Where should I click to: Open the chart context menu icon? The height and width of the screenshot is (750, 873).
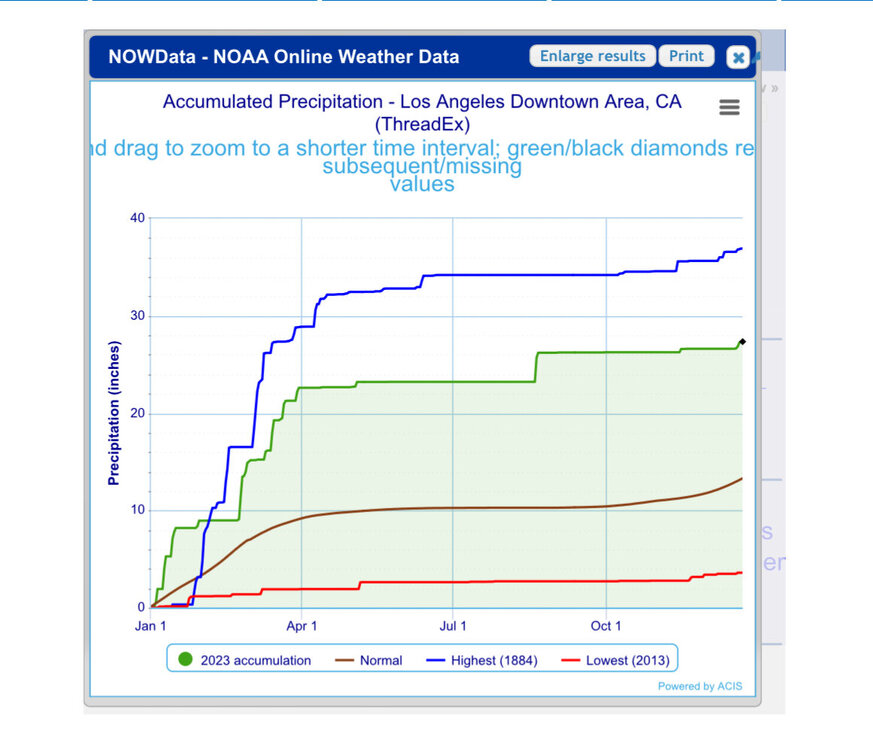pos(730,108)
